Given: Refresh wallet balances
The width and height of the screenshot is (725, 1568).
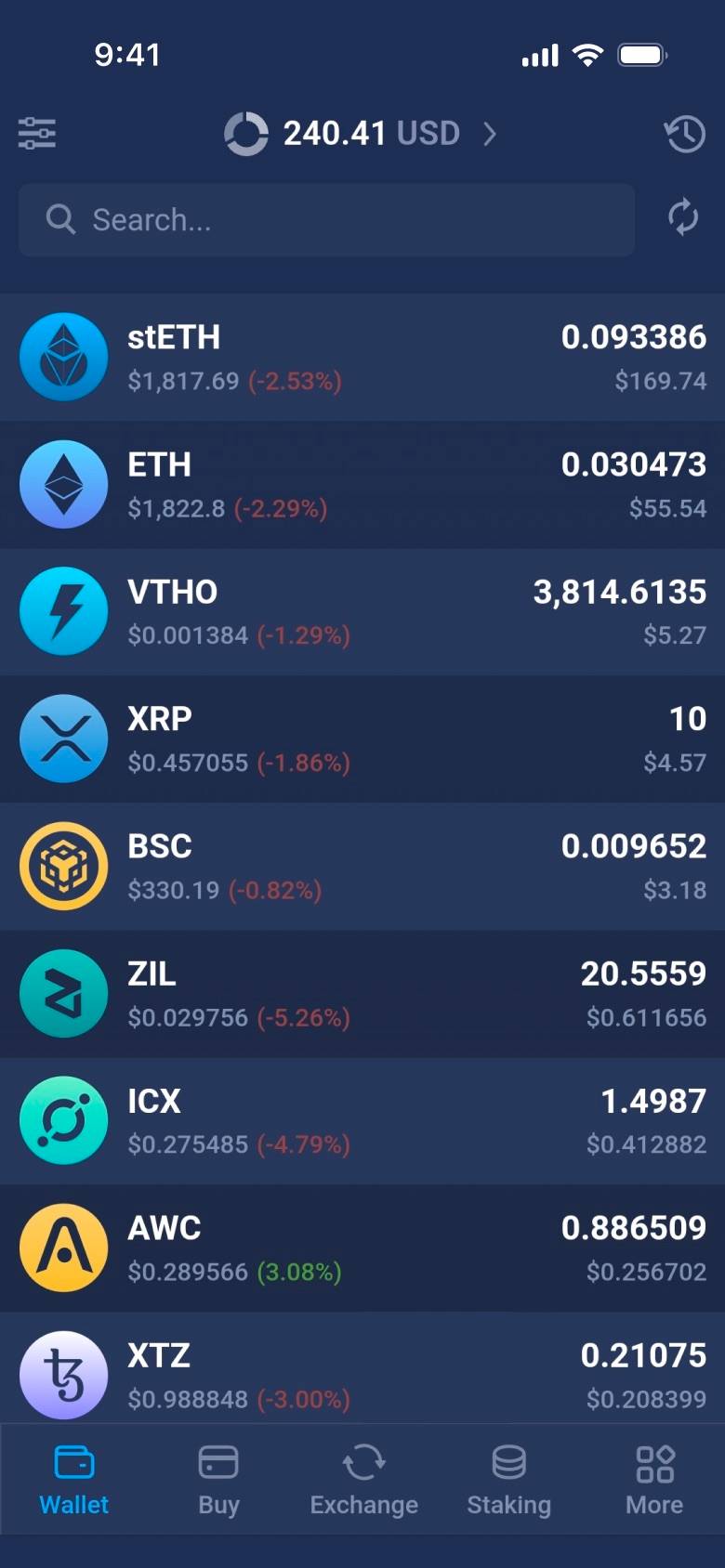Looking at the screenshot, I should (682, 217).
